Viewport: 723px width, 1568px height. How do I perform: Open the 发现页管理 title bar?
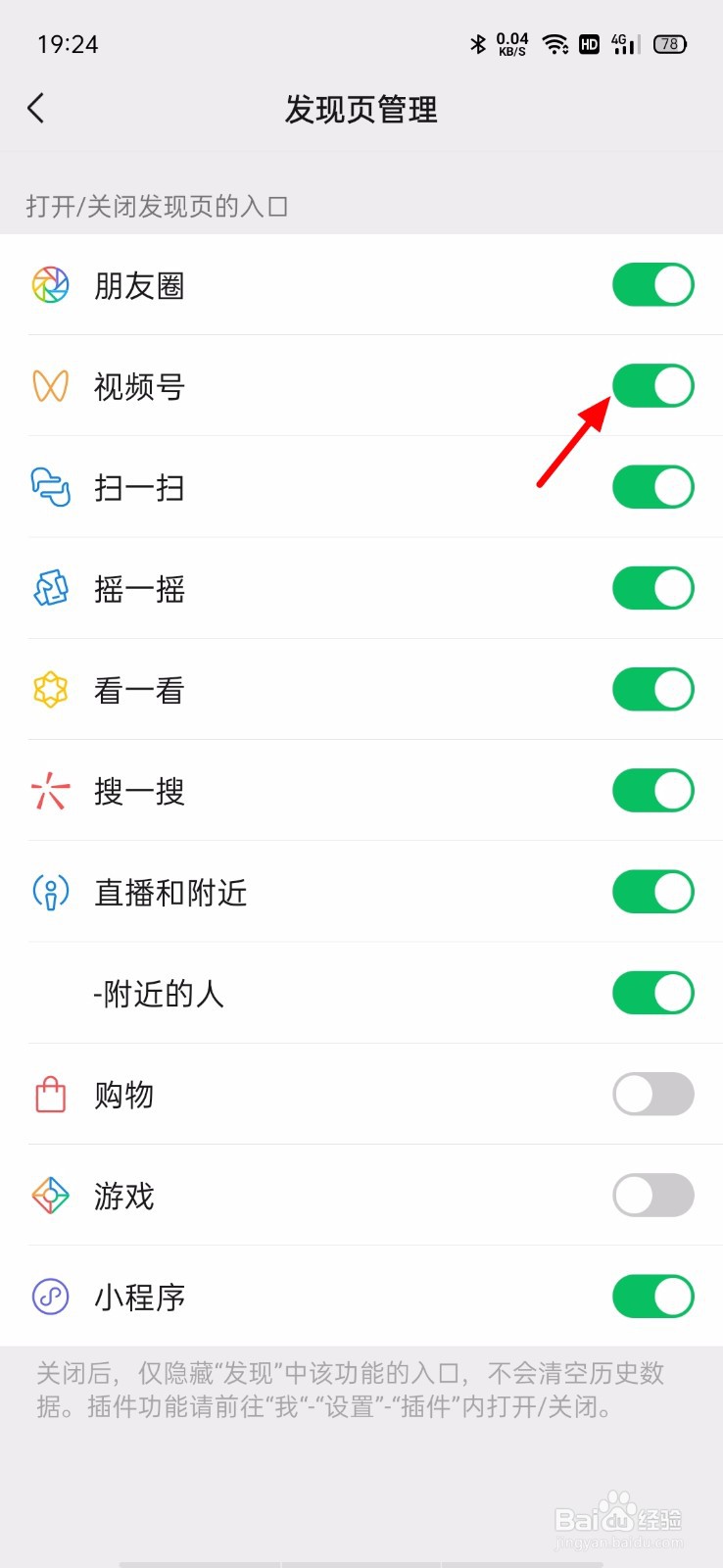click(361, 110)
